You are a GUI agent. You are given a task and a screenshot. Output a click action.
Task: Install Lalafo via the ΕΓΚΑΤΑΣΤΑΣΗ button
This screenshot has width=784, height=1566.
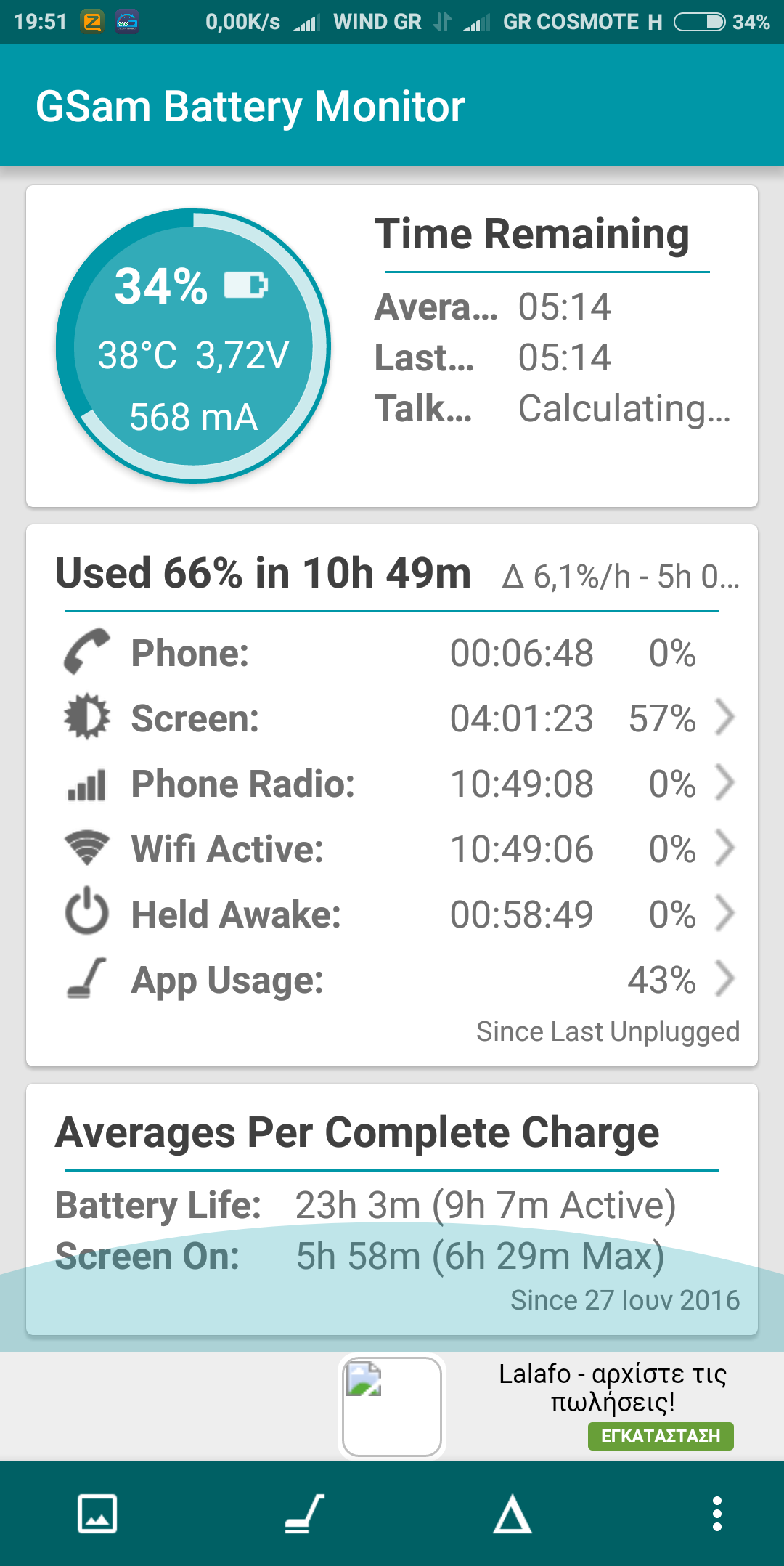click(661, 1436)
